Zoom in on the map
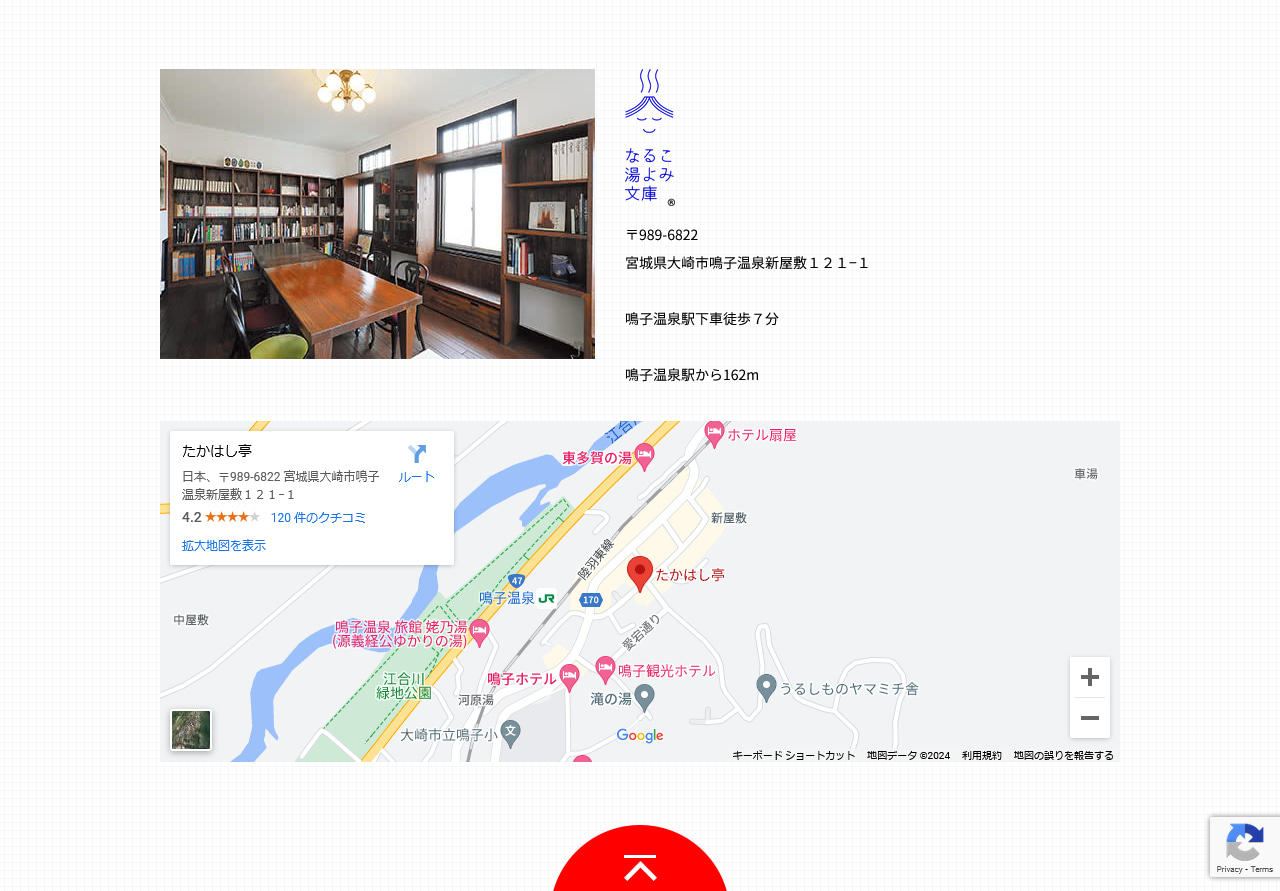 (x=1090, y=677)
